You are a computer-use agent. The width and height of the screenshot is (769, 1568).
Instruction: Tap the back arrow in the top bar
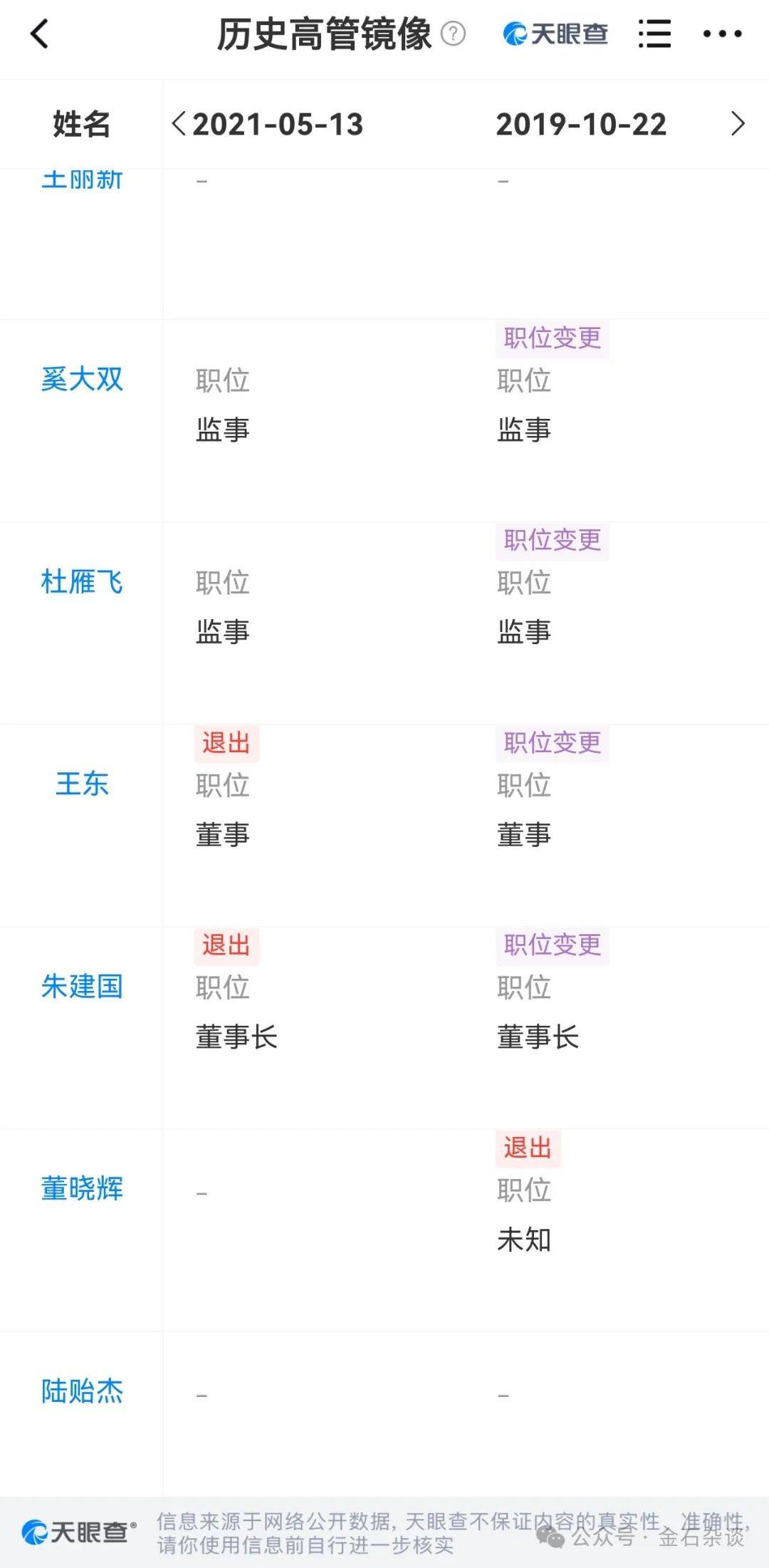click(x=40, y=33)
